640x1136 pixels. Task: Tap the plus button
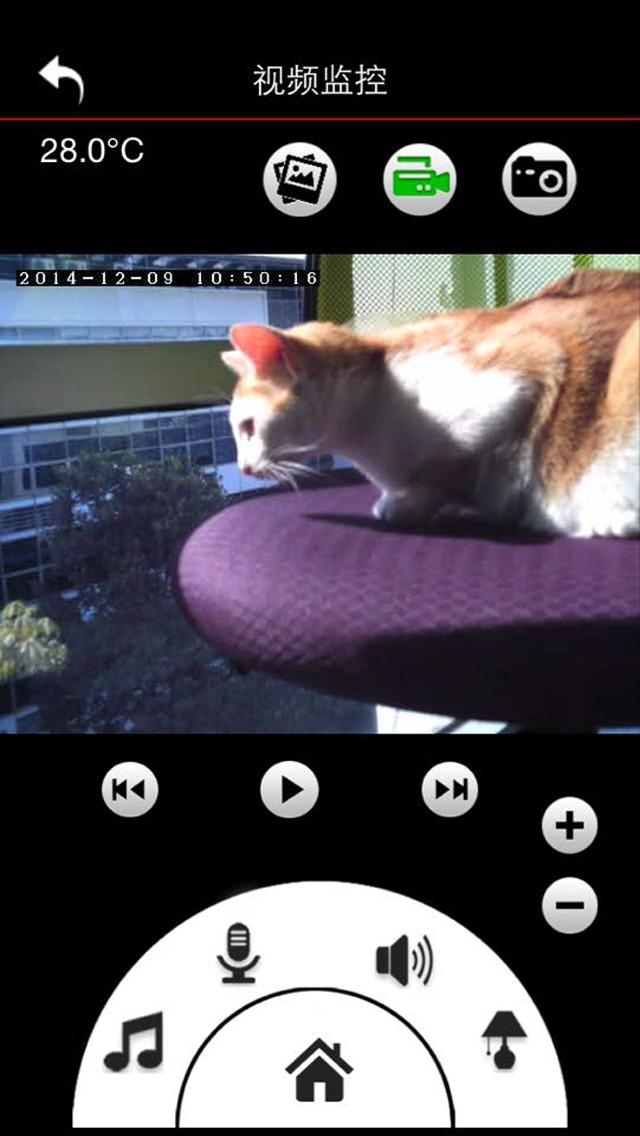coord(569,826)
